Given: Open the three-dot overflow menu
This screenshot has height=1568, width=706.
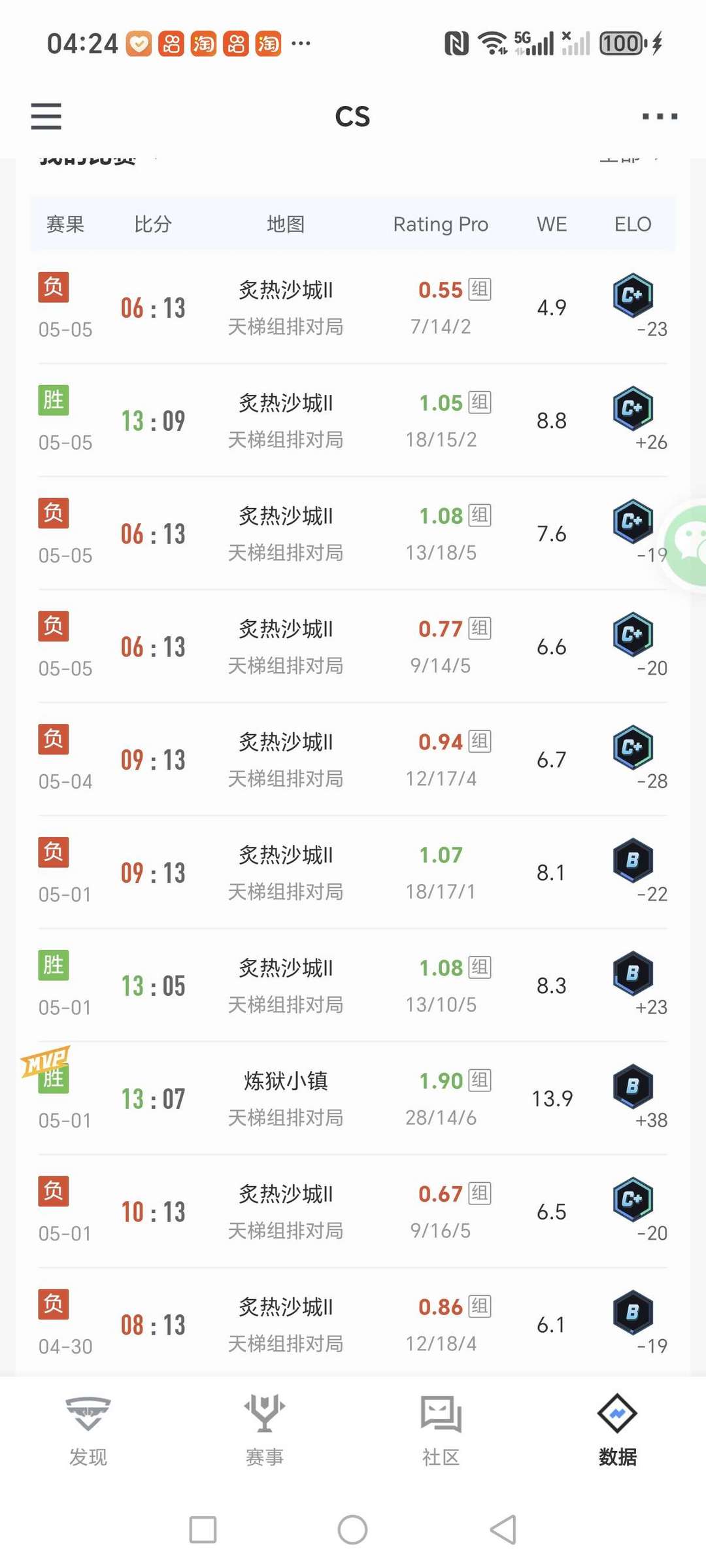Looking at the screenshot, I should (660, 116).
